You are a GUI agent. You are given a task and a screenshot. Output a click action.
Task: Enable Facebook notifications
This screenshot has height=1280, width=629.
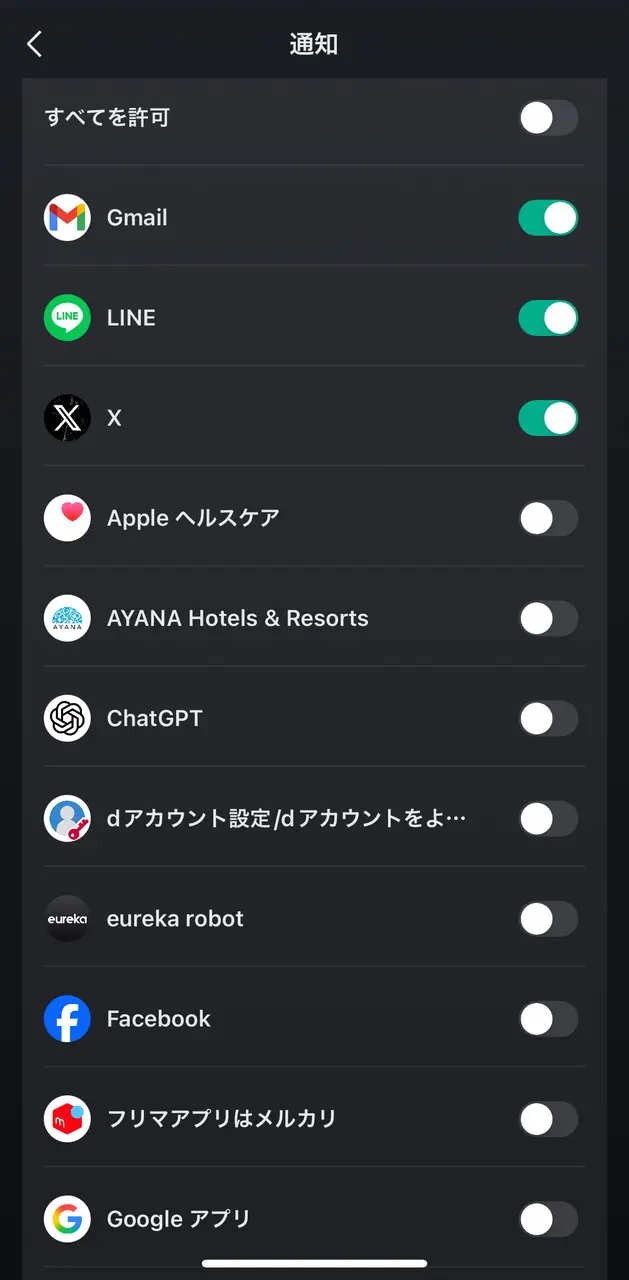(x=548, y=1019)
